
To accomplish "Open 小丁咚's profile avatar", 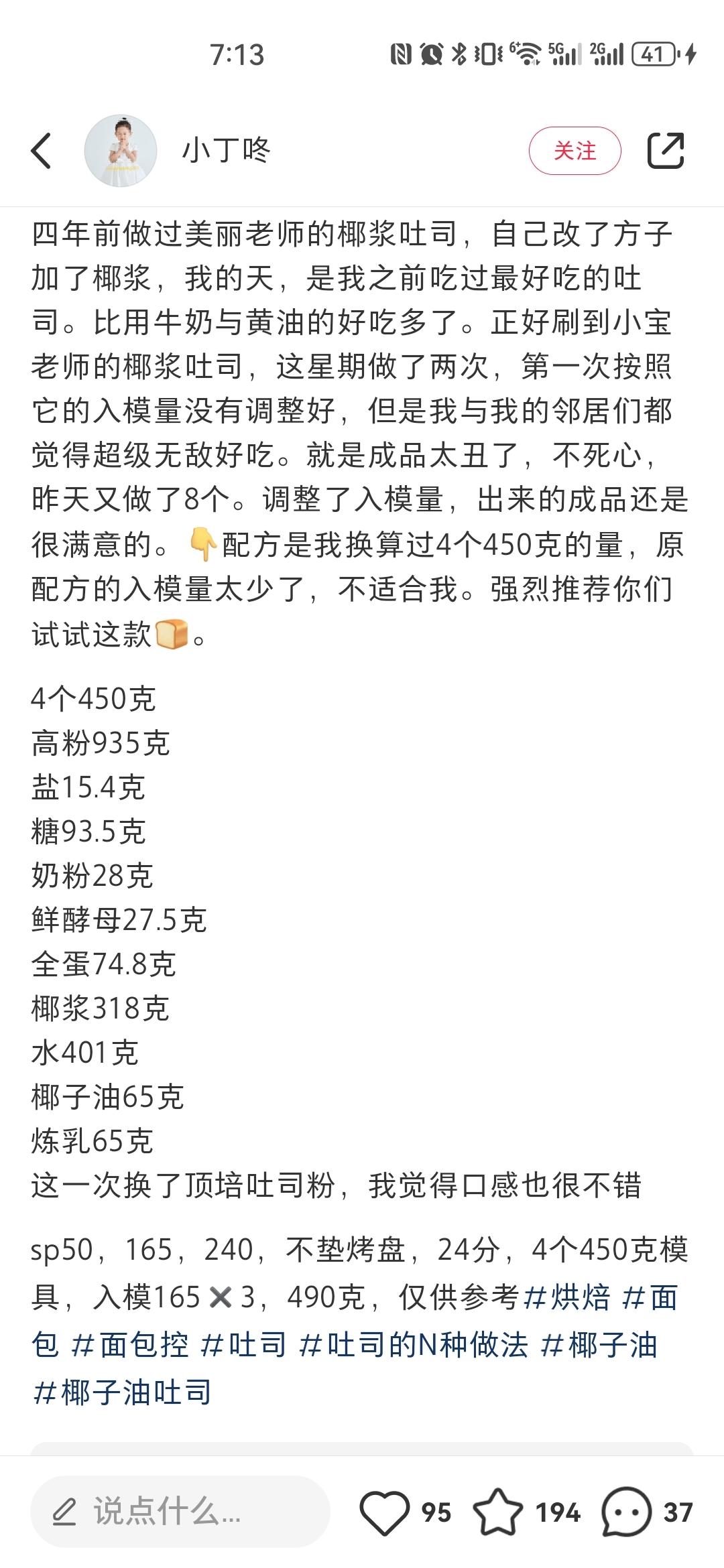I will pyautogui.click(x=121, y=150).
